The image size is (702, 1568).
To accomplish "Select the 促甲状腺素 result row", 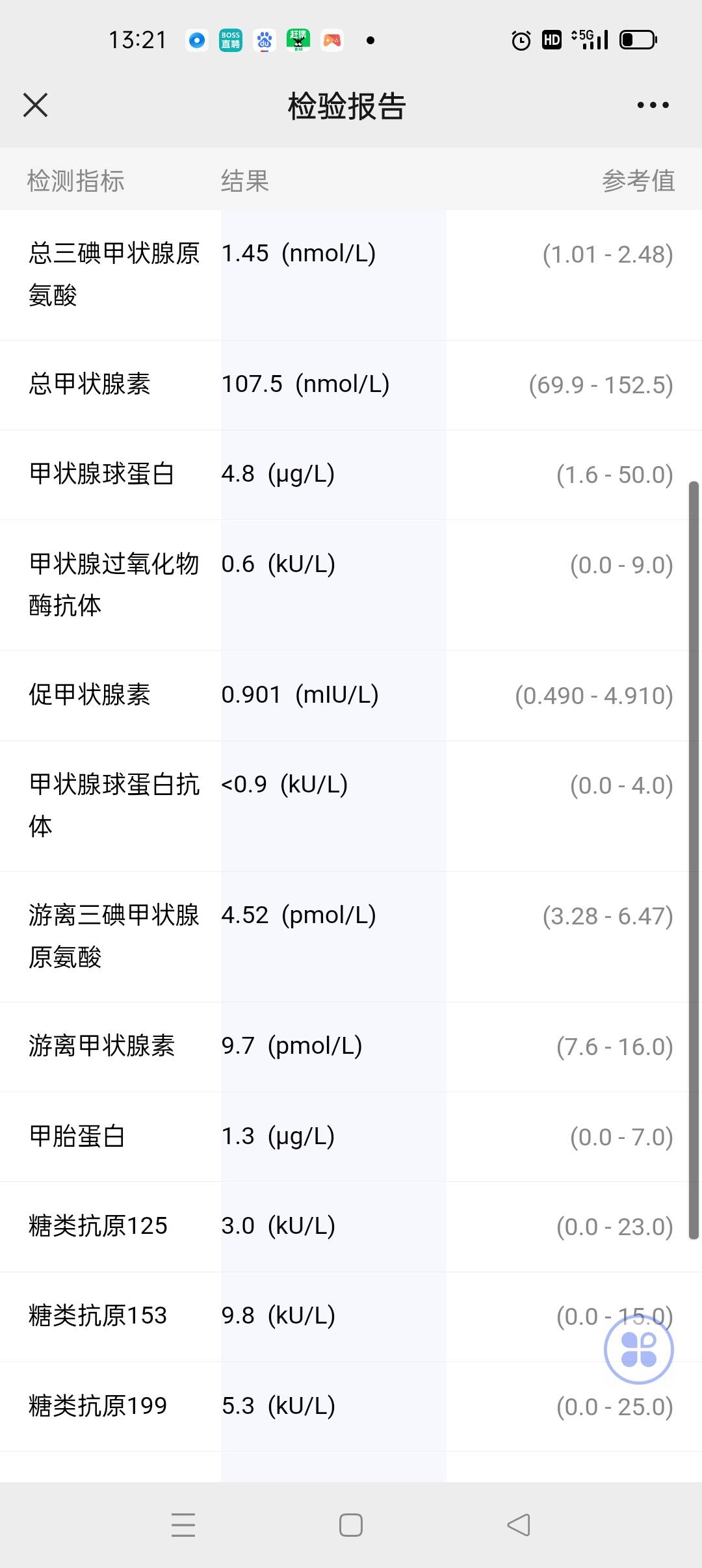I will (351, 695).
